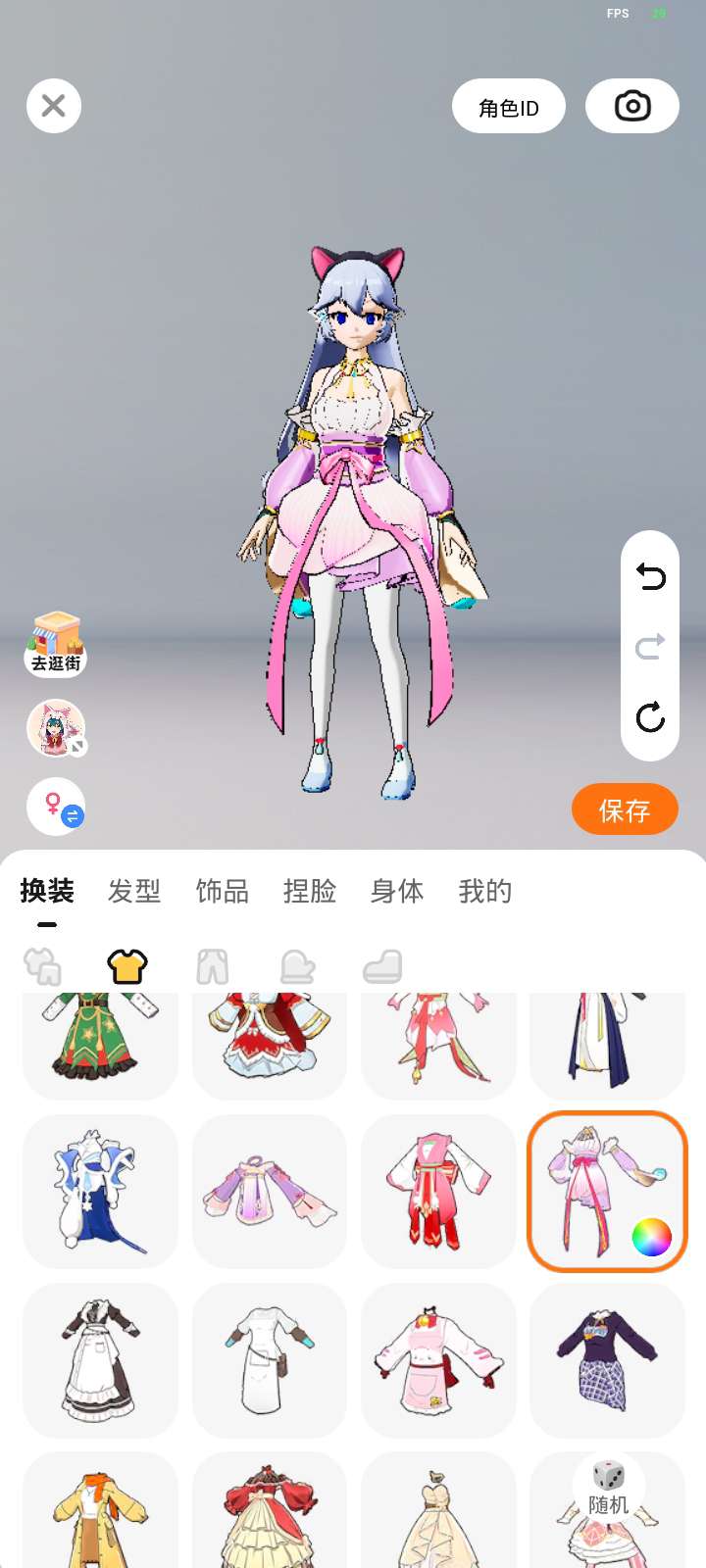Switch to the 饰品 tab
Image resolution: width=706 pixels, height=1568 pixels.
click(x=223, y=891)
